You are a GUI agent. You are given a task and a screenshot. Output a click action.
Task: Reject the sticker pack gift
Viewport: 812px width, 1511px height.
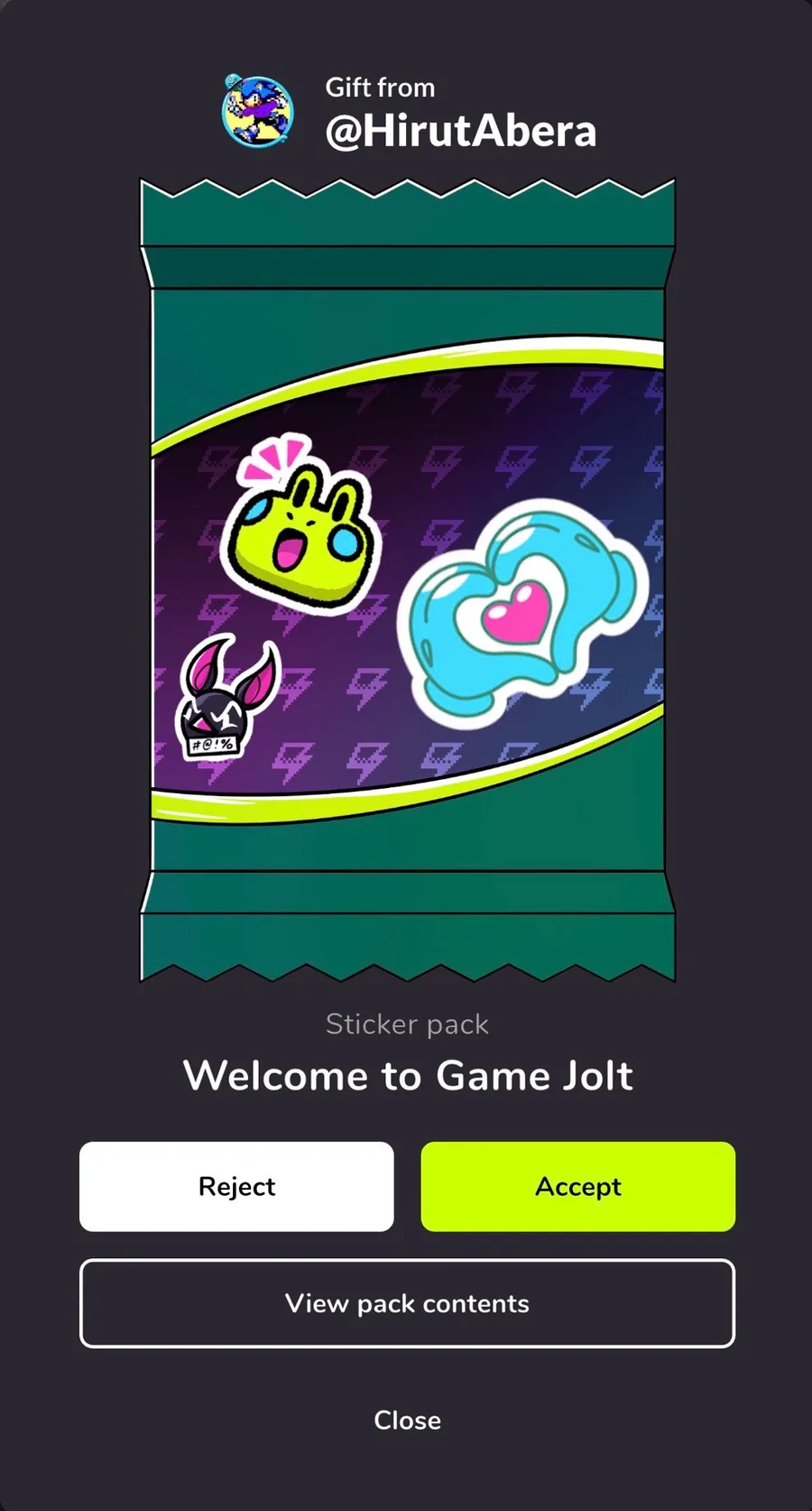(x=236, y=1186)
